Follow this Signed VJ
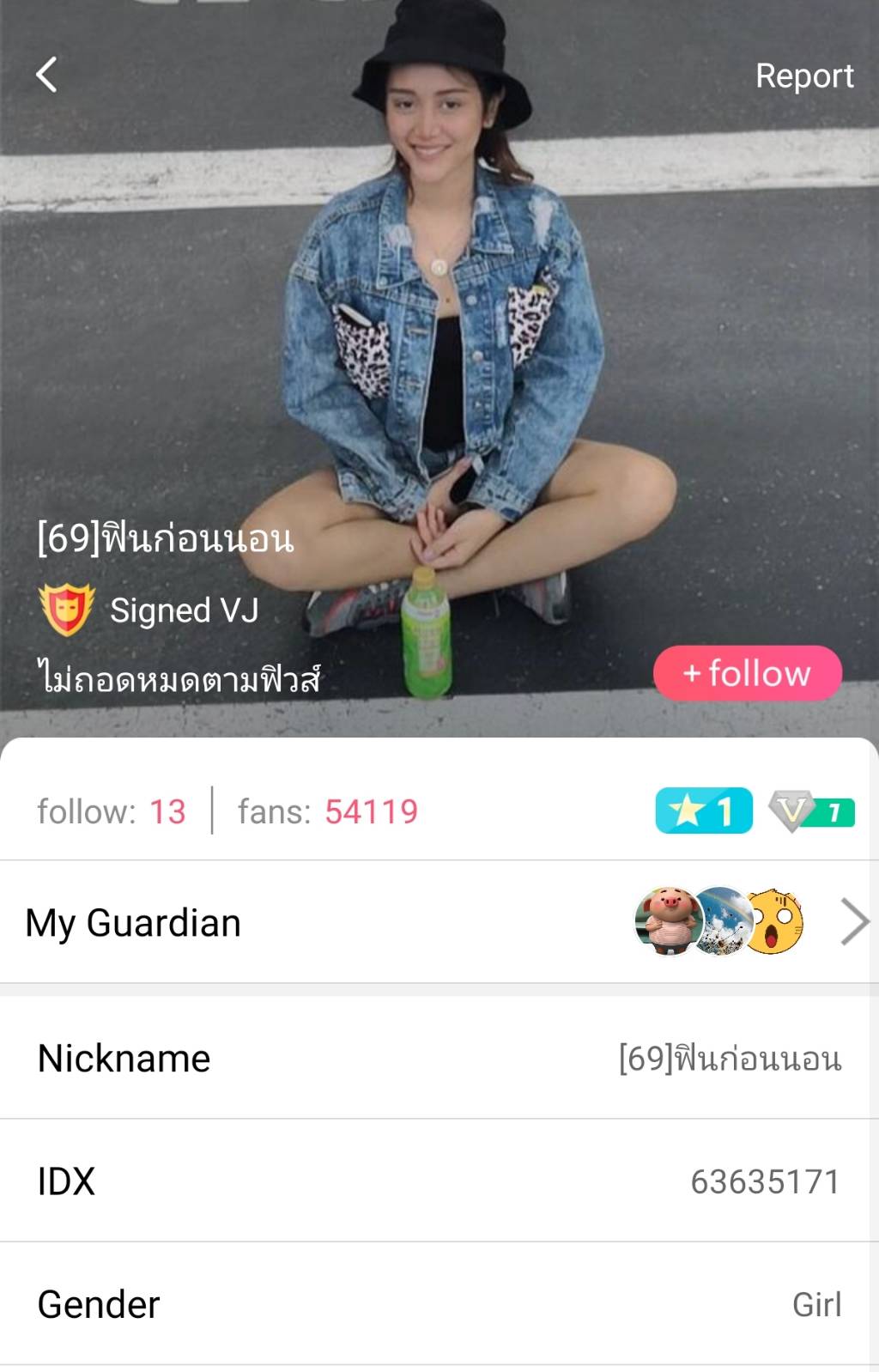This screenshot has width=879, height=1372. [x=747, y=673]
